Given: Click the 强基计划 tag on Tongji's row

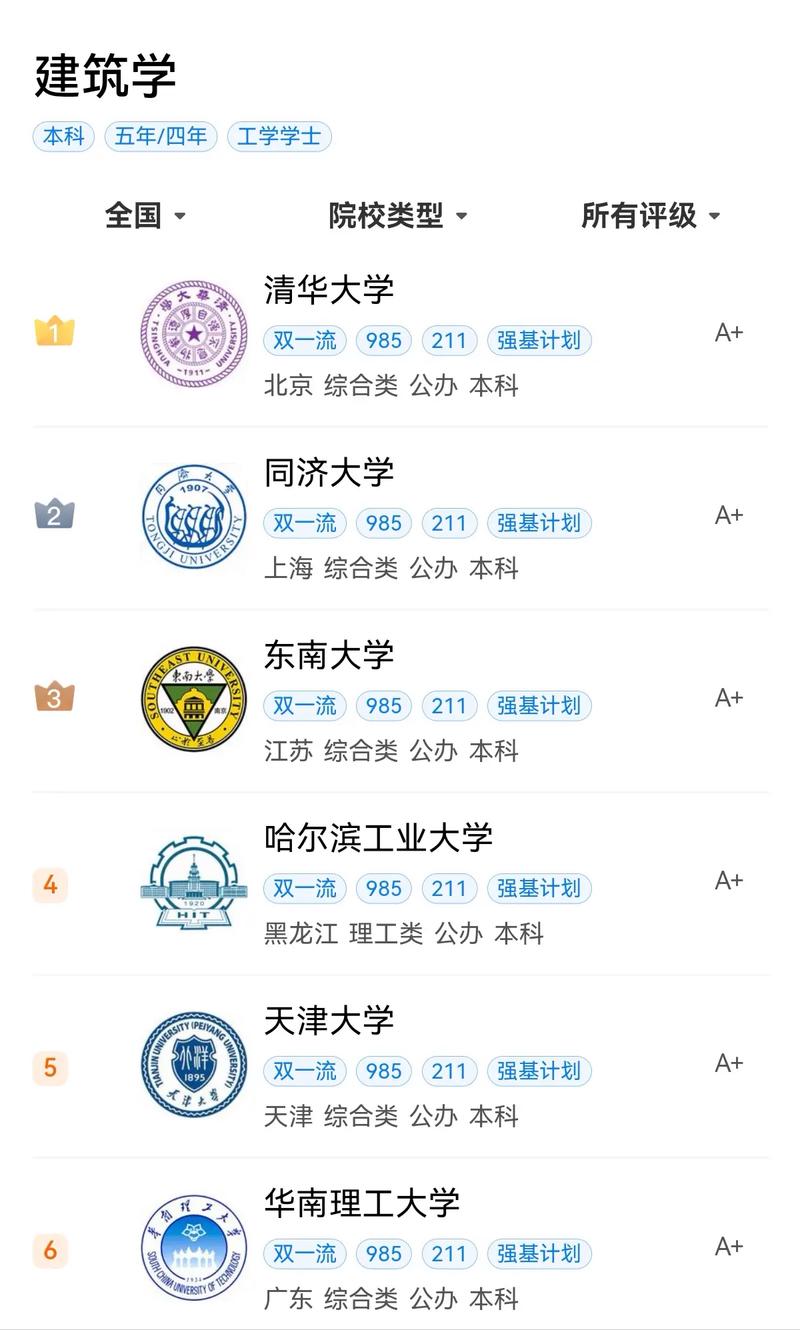Looking at the screenshot, I should [539, 523].
